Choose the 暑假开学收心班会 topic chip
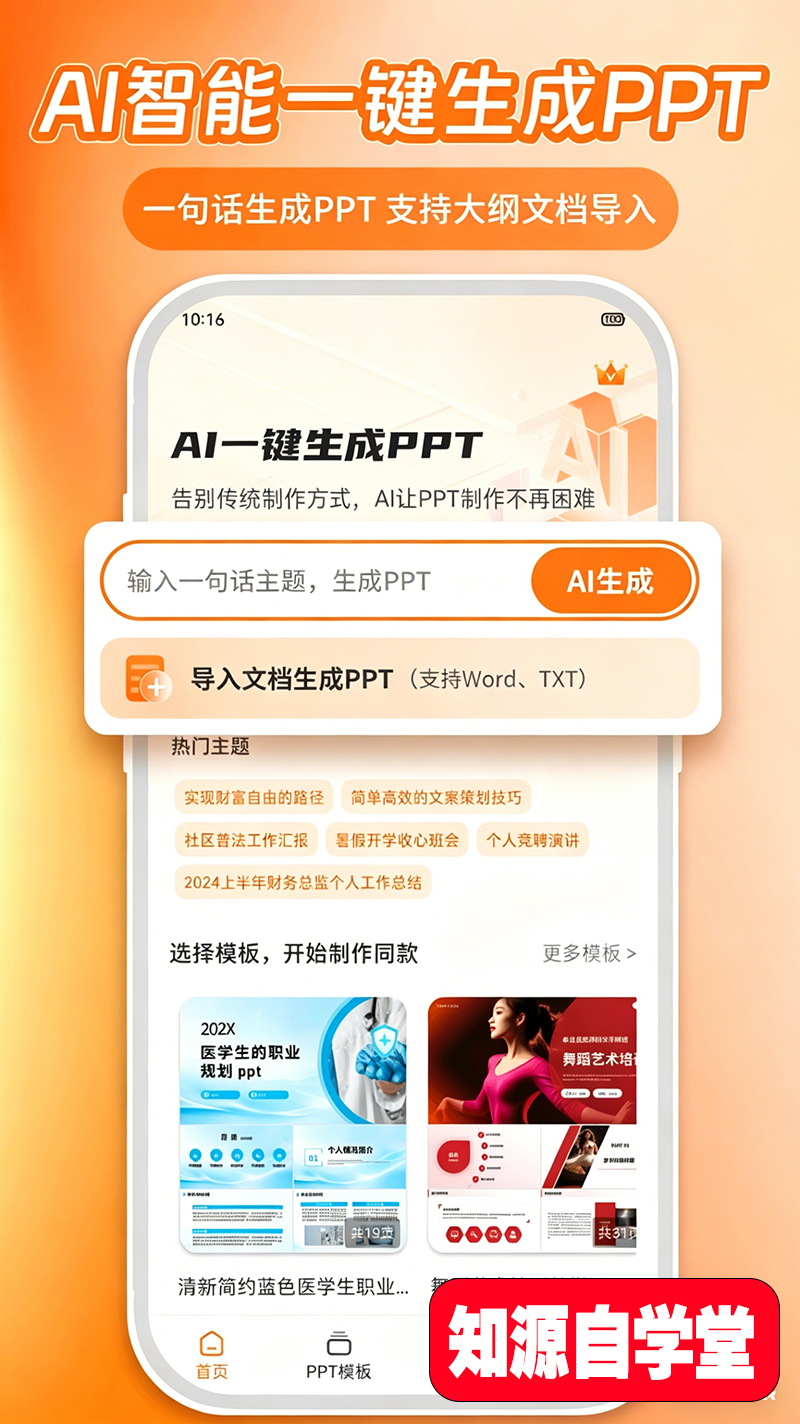800x1424 pixels. coord(400,840)
